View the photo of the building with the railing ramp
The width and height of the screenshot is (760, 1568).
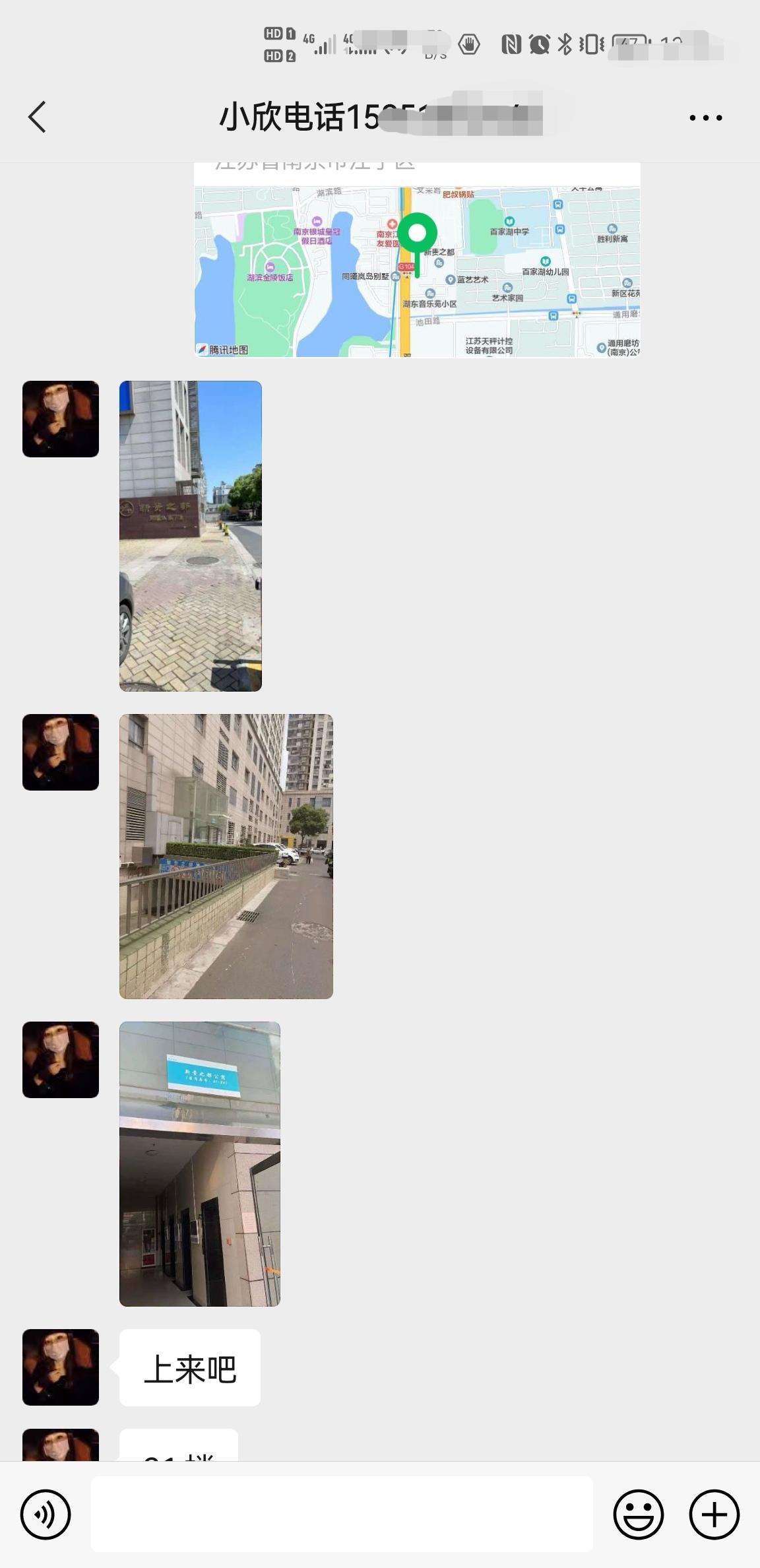coord(226,856)
